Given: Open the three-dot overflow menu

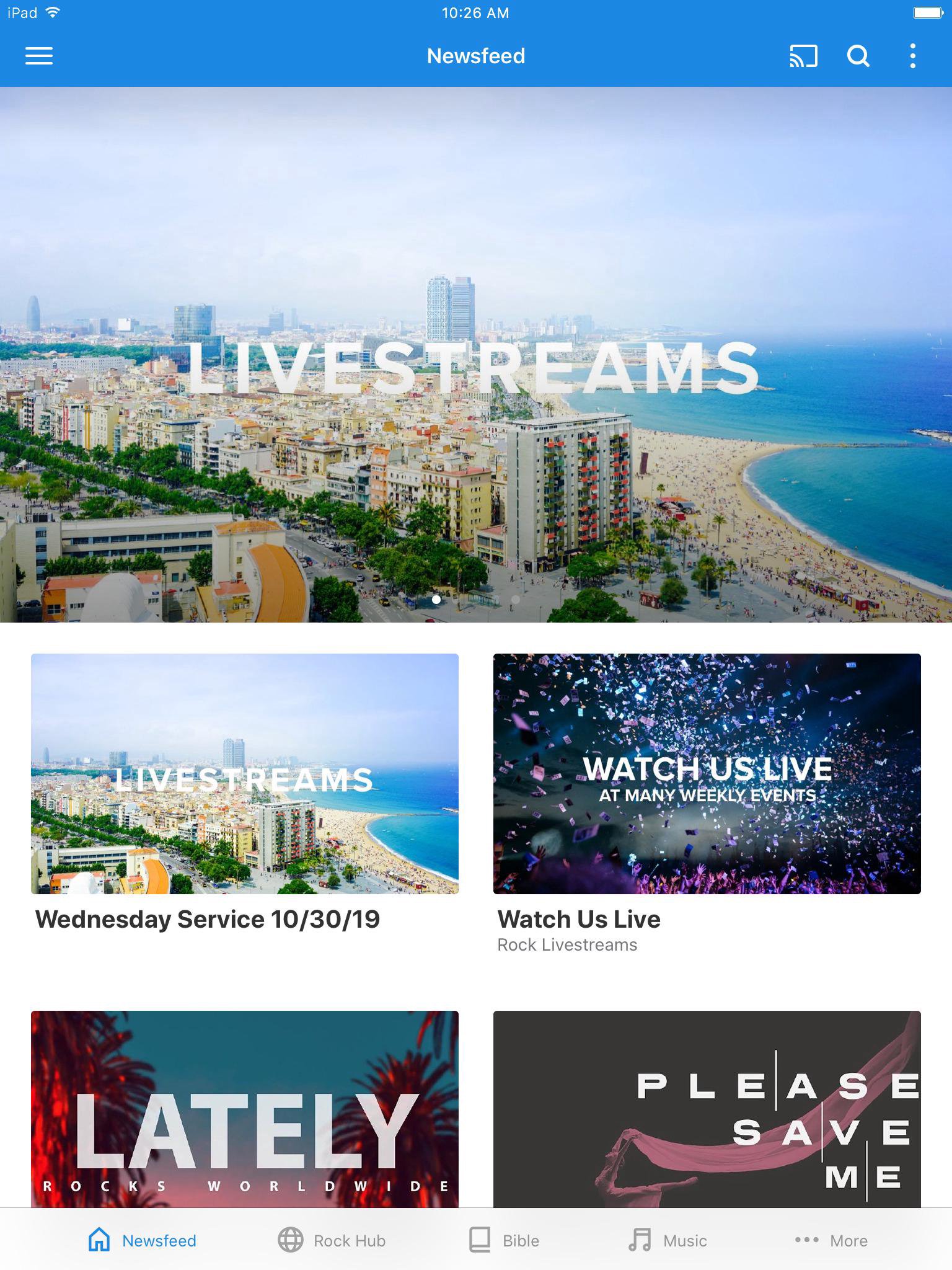Looking at the screenshot, I should pos(912,56).
